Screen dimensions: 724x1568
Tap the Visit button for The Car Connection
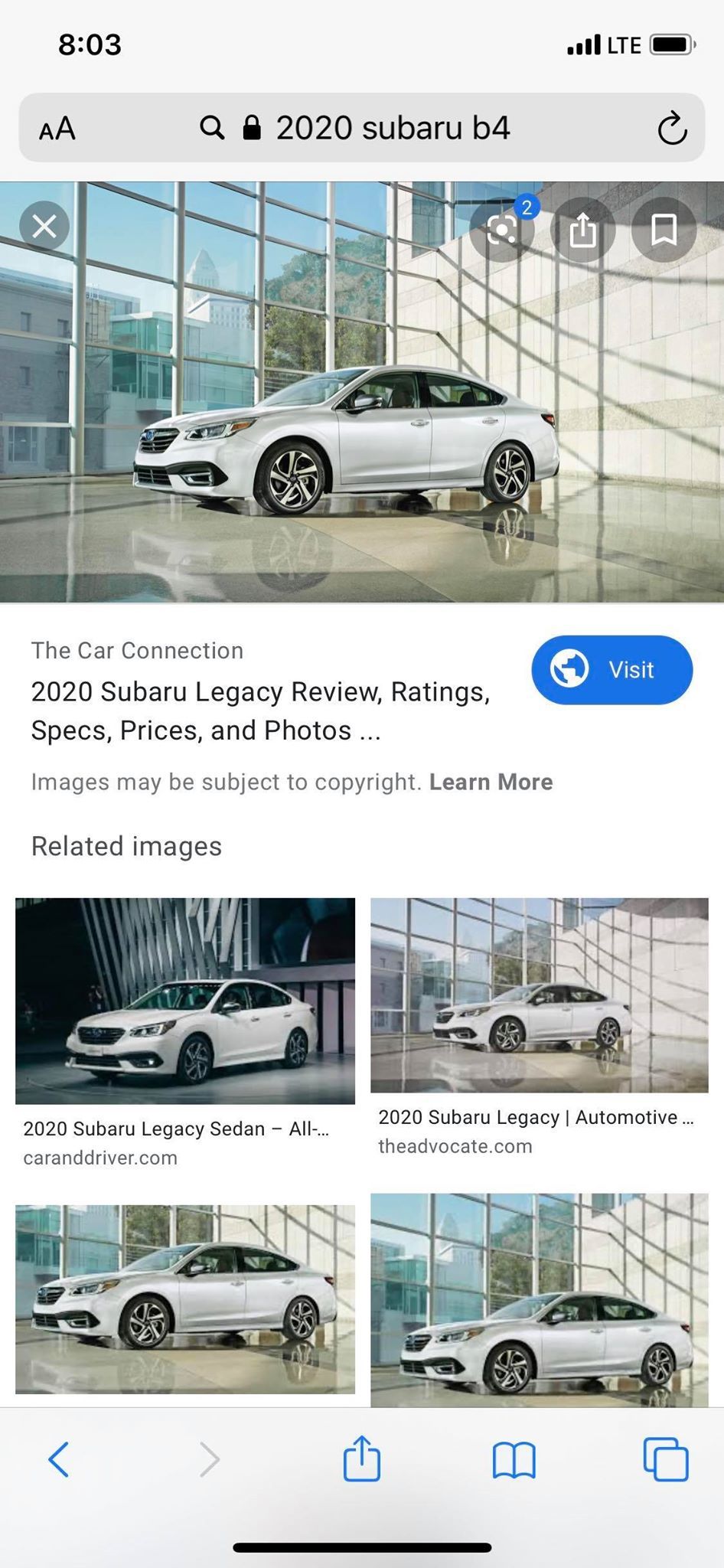click(611, 670)
